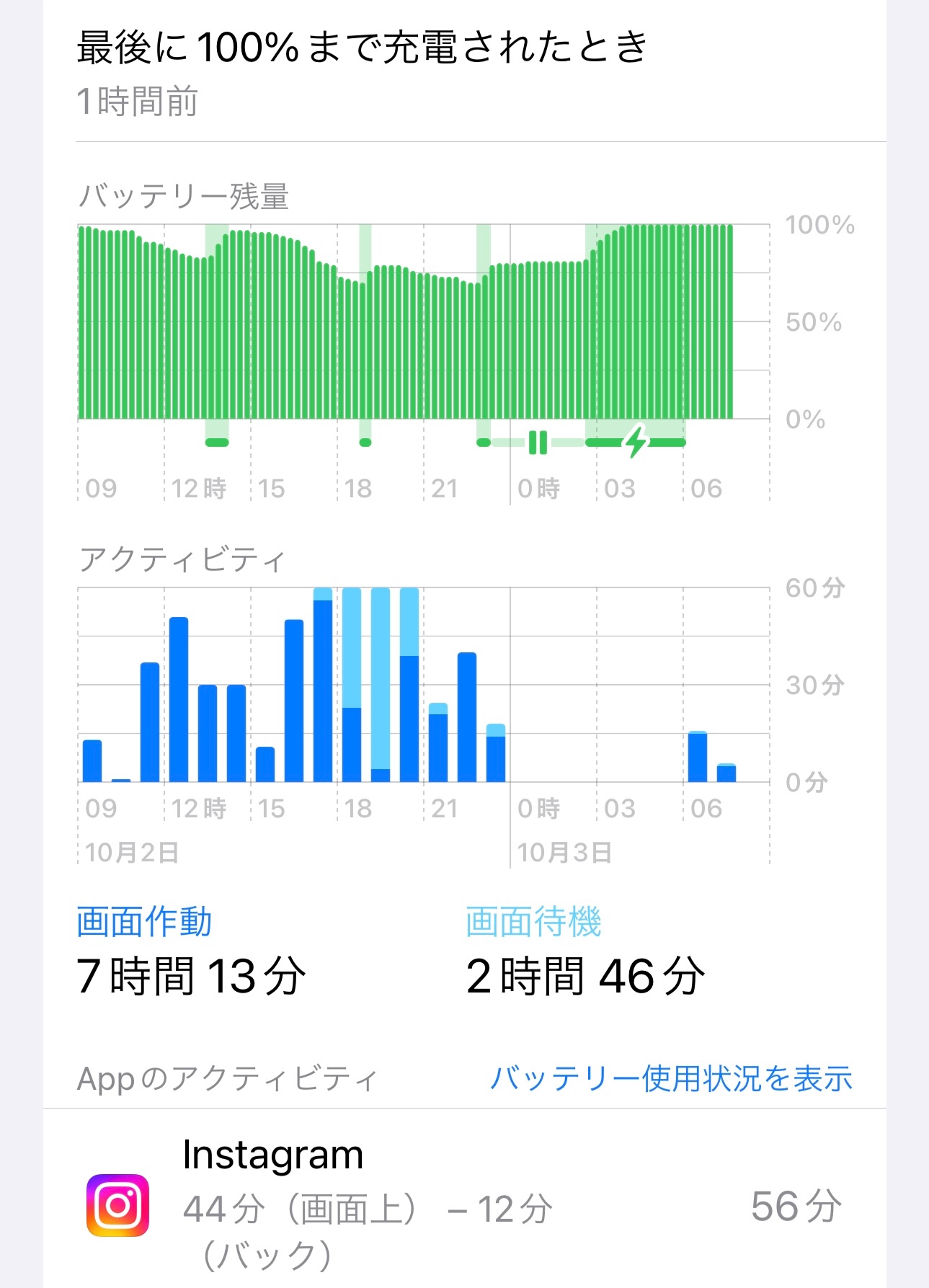Select the tallest 06 bar in アクティビティ chart
This screenshot has width=929, height=1288.
point(697,757)
